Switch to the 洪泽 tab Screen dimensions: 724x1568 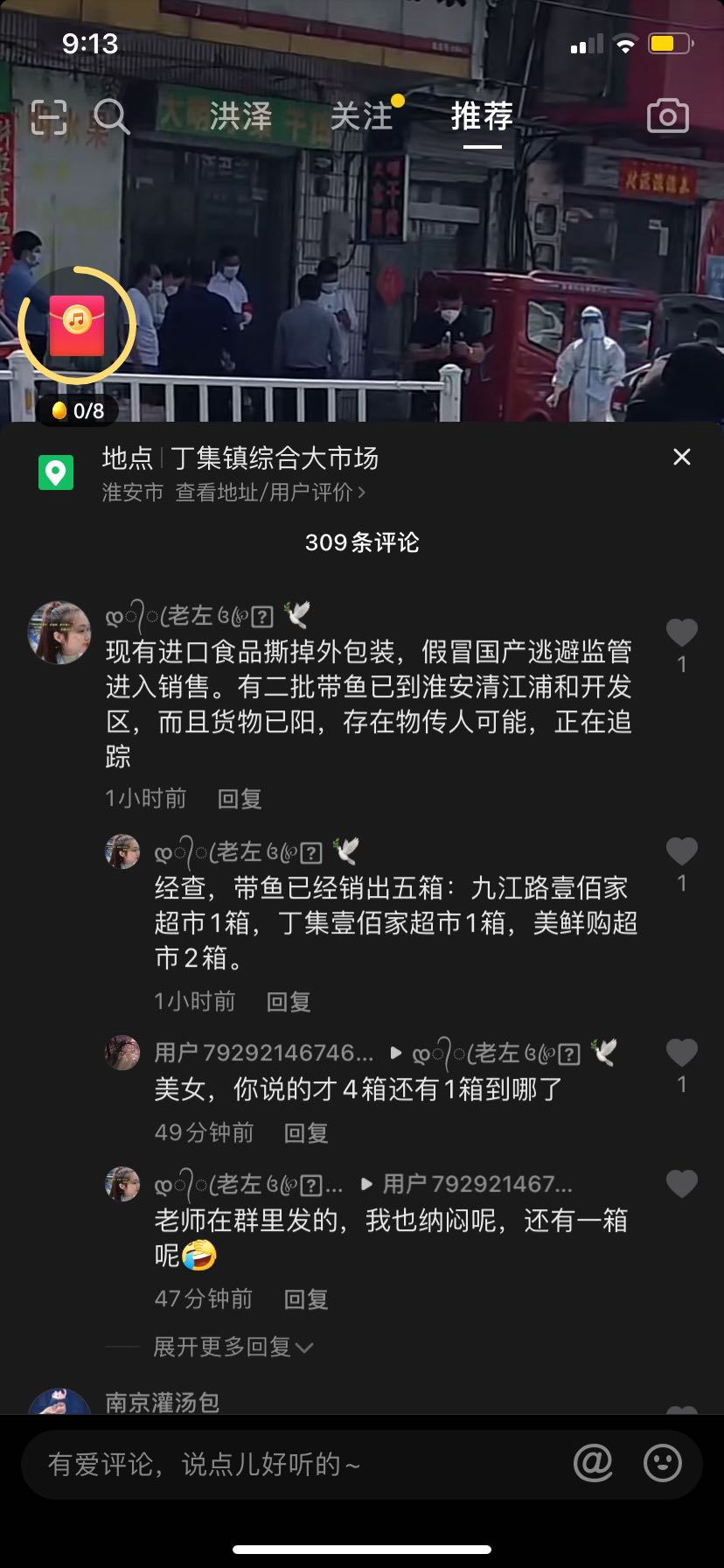pyautogui.click(x=240, y=116)
